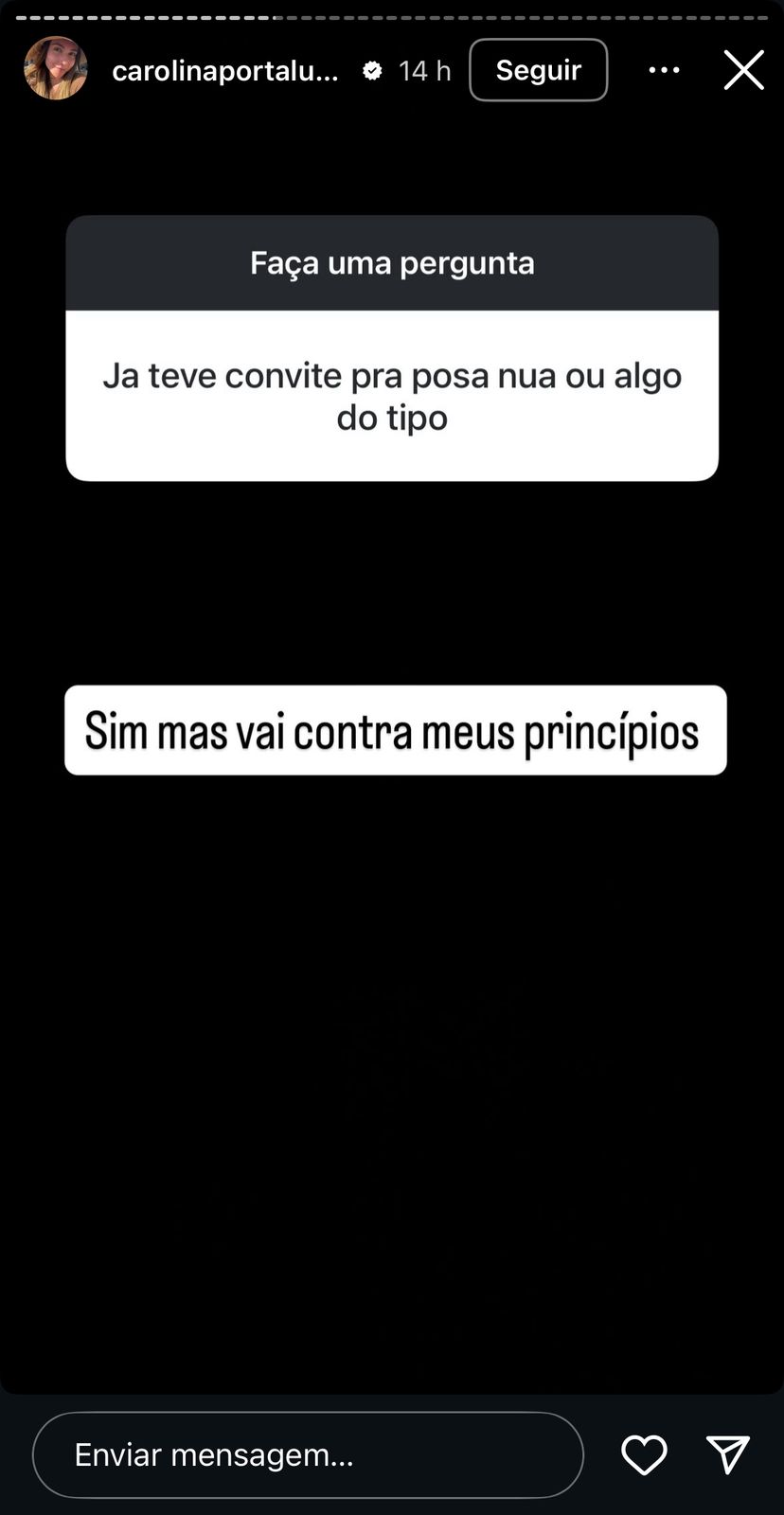Close the story viewer
This screenshot has width=784, height=1515.
tap(743, 70)
